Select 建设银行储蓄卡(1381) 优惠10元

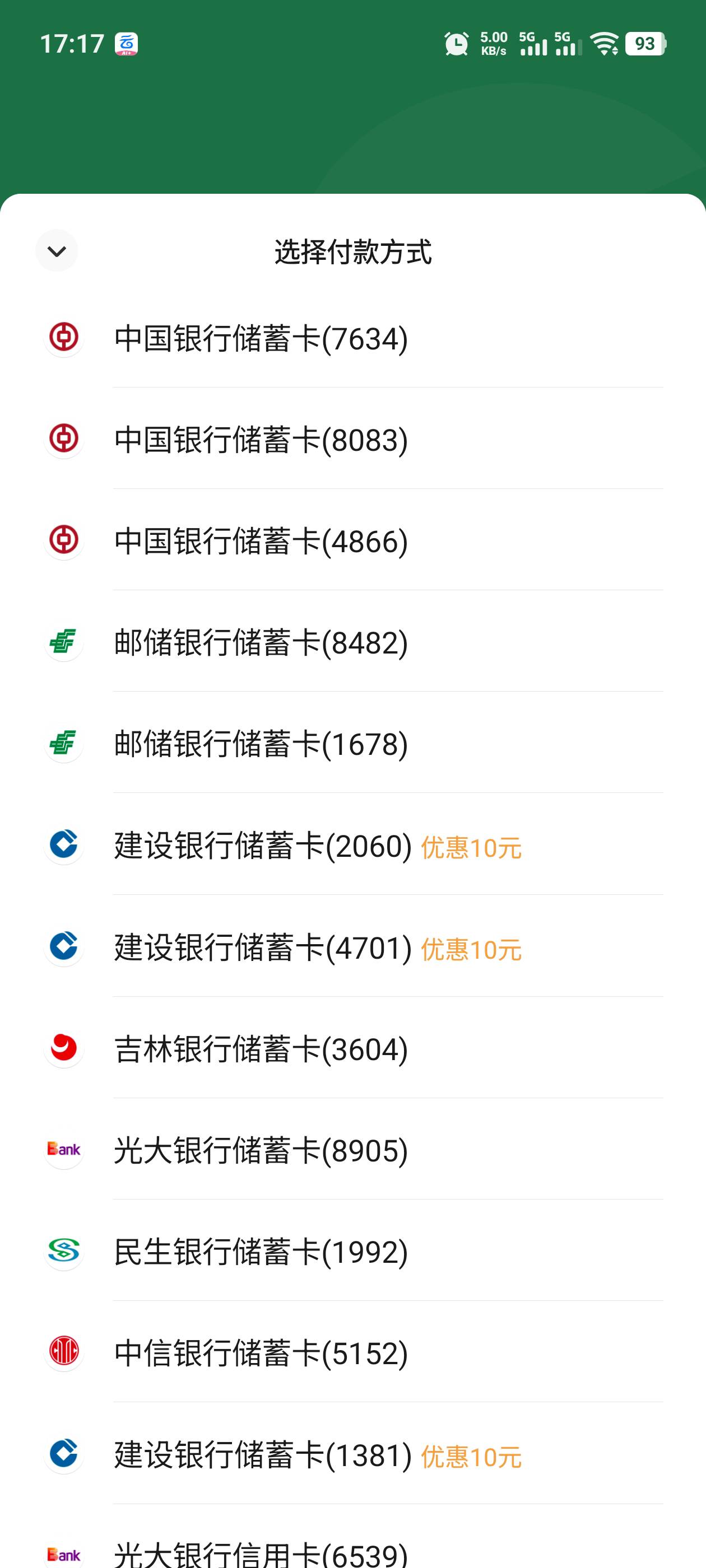tap(352, 1454)
